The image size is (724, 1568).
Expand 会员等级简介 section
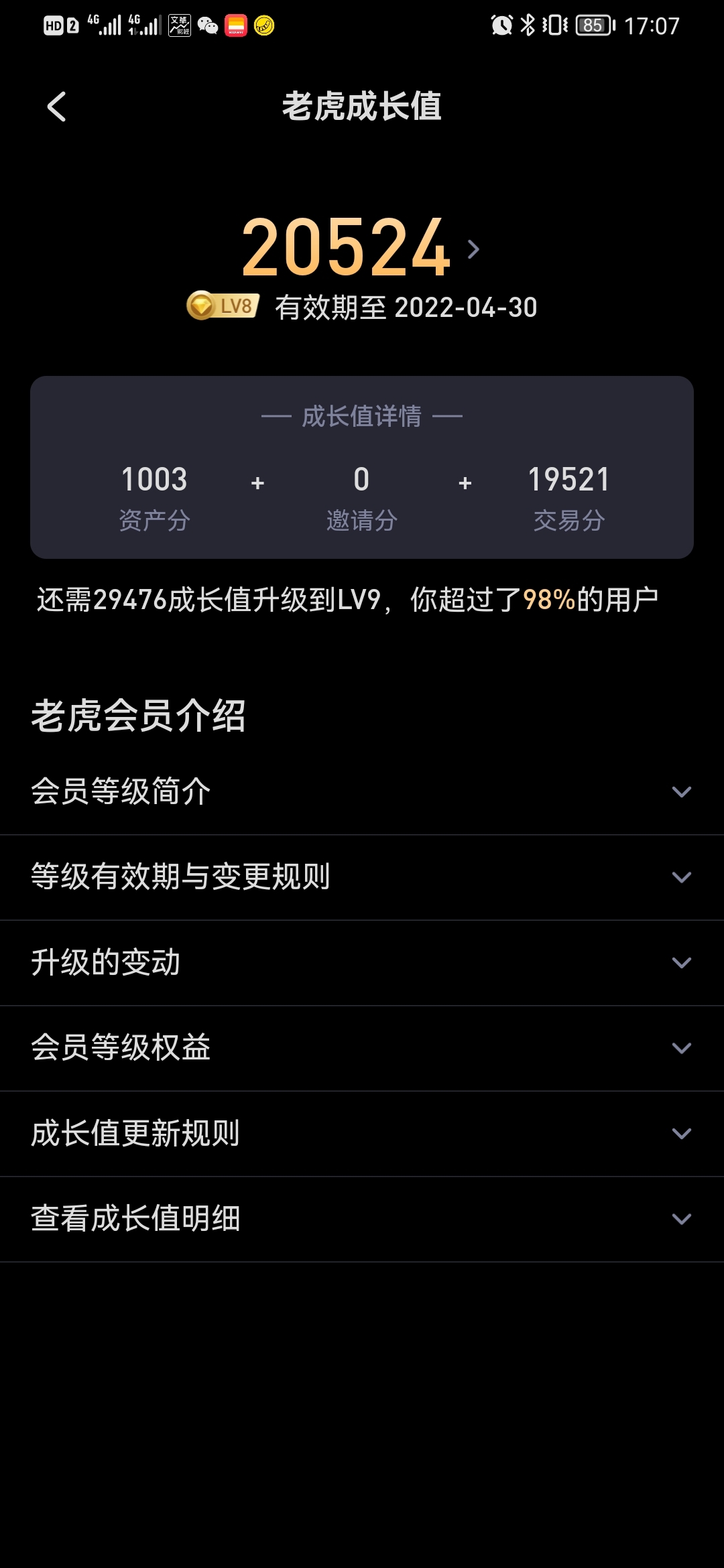(362, 792)
